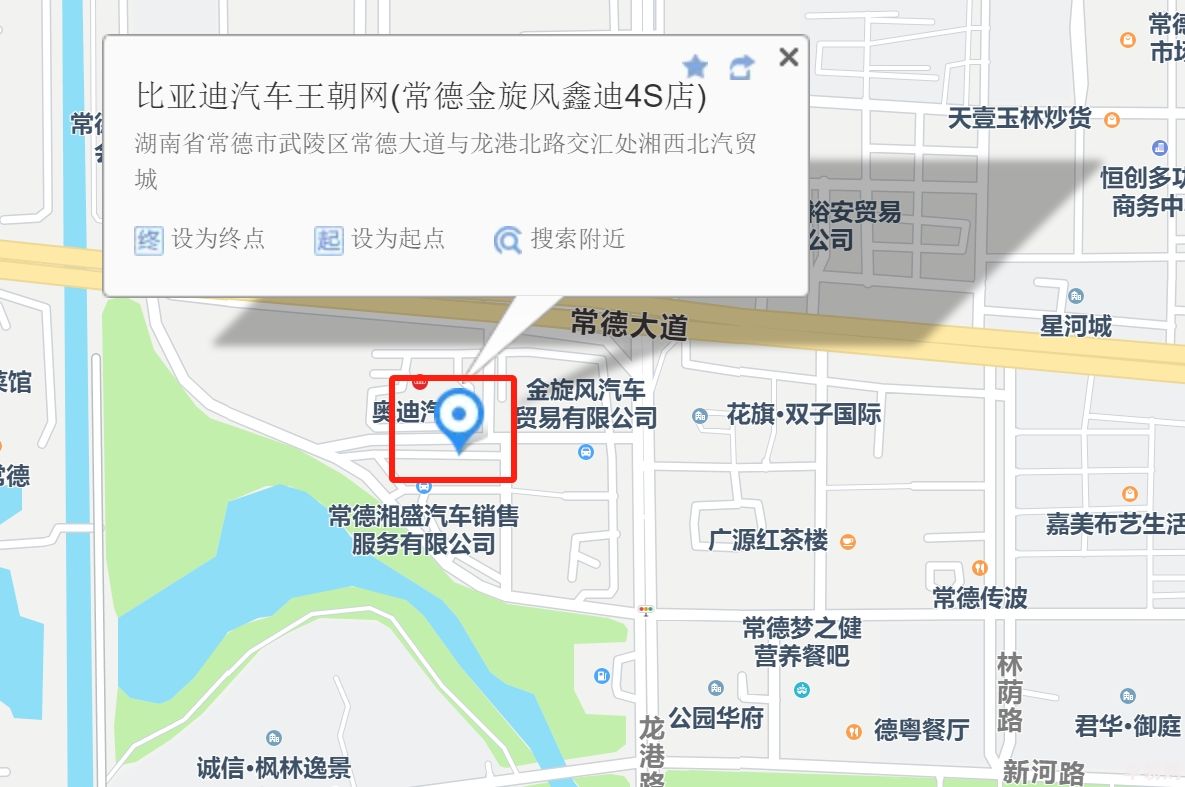Screen dimensions: 1185x787
Task: Tap 搜索附近 to search nearby
Action: [x=560, y=239]
